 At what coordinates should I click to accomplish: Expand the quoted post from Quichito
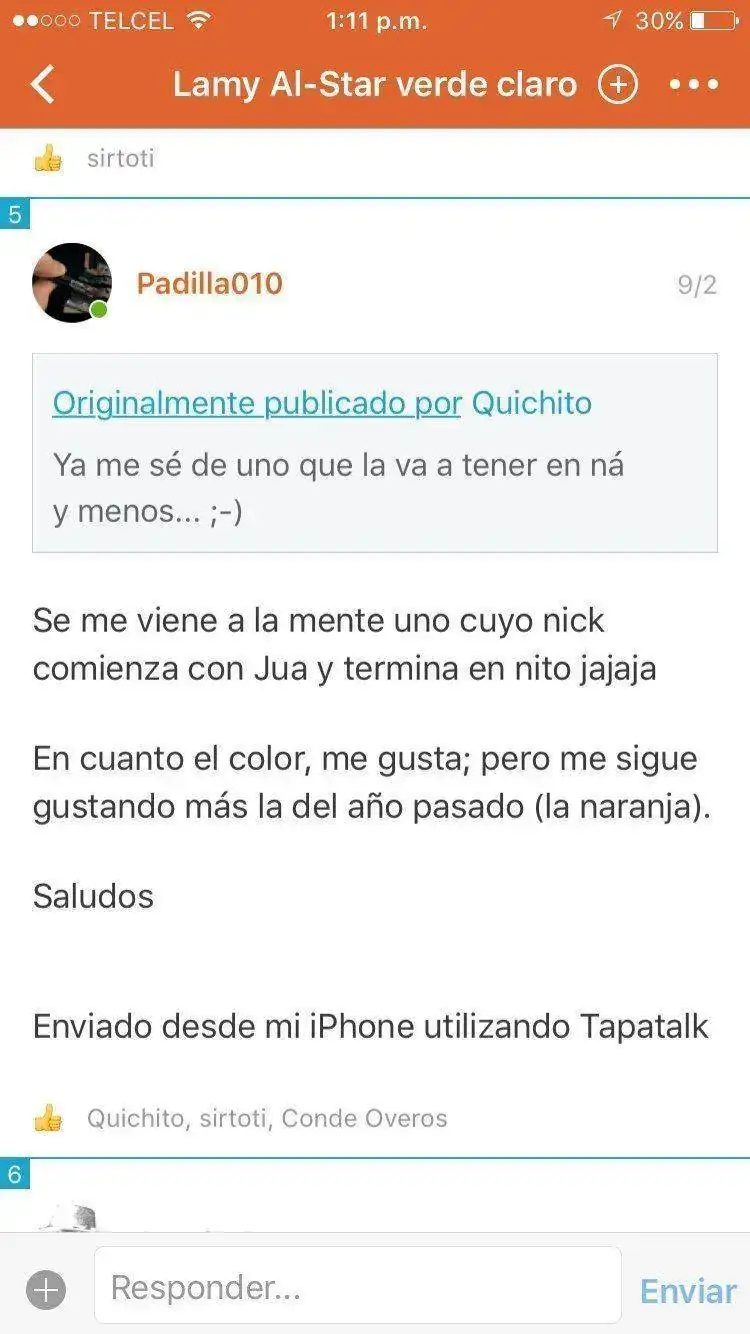[x=375, y=450]
